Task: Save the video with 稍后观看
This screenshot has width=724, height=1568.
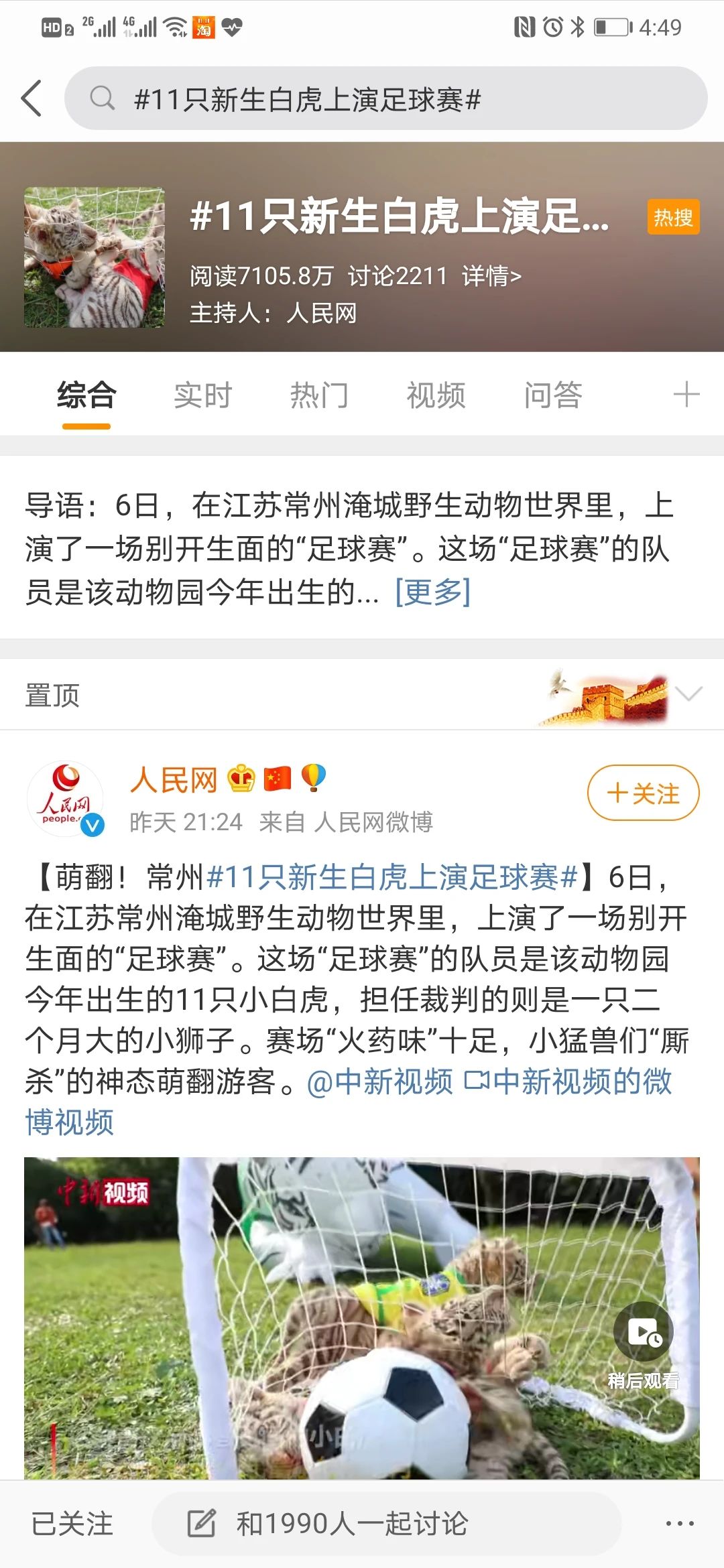Action: point(643,1344)
